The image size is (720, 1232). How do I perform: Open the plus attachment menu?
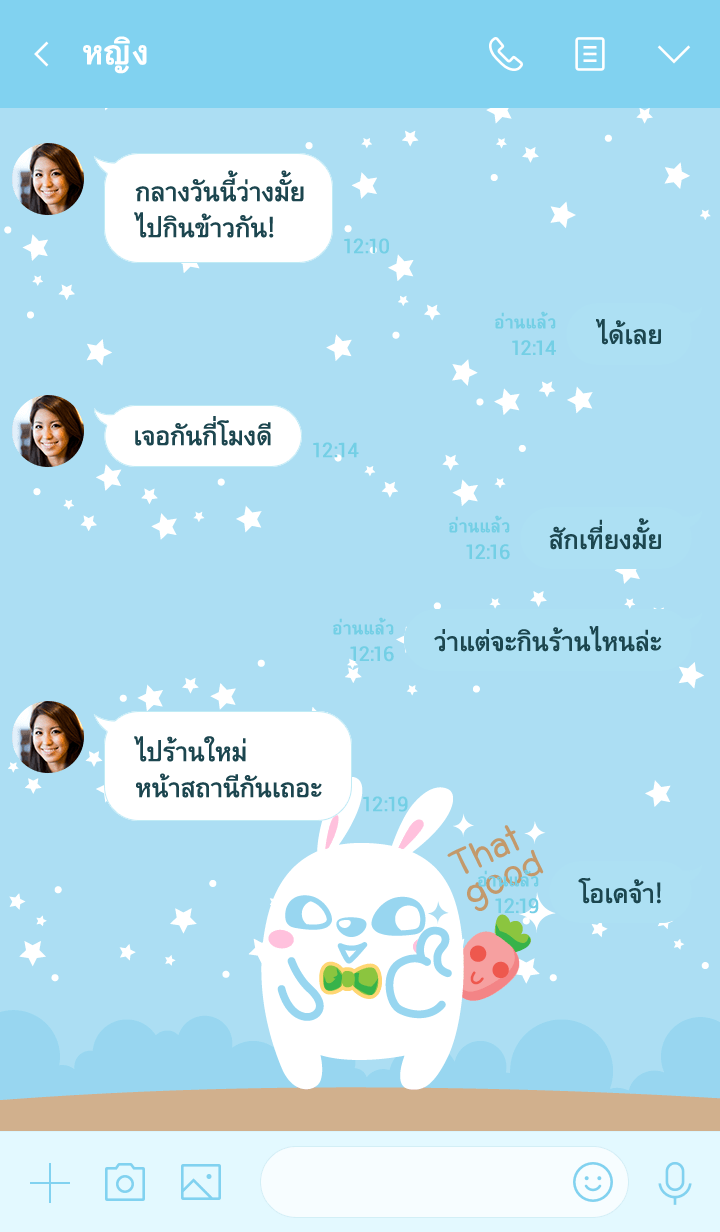49,1182
